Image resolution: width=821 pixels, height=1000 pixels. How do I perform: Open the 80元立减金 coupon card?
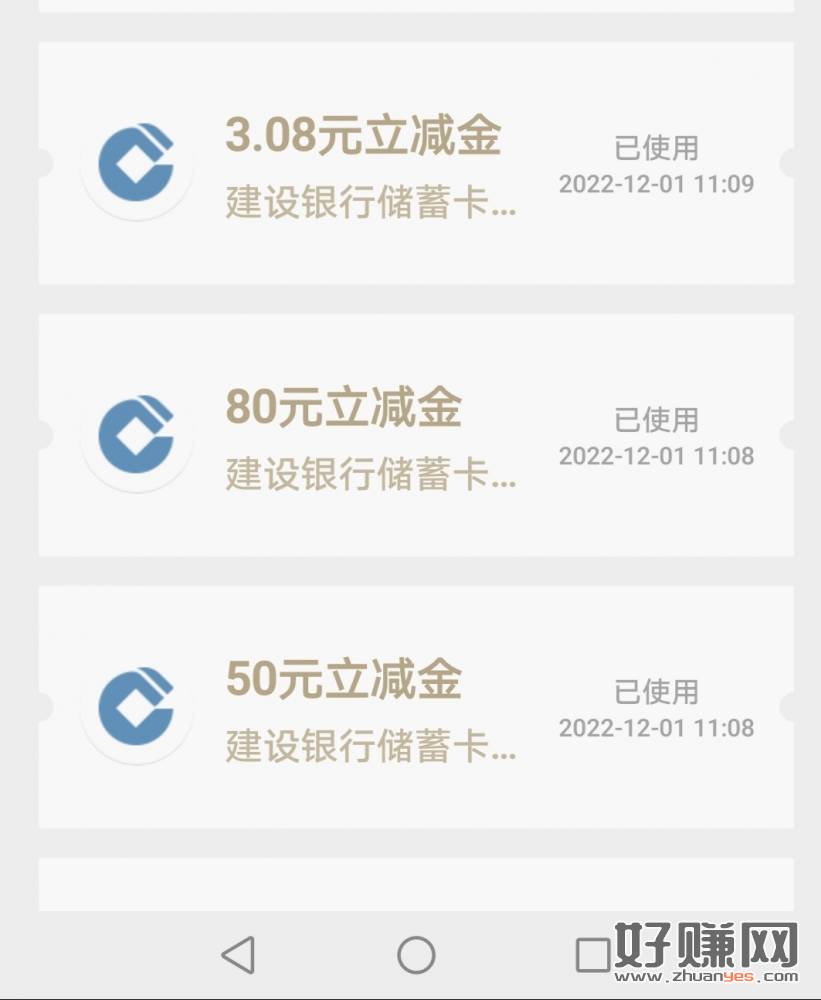[415, 435]
